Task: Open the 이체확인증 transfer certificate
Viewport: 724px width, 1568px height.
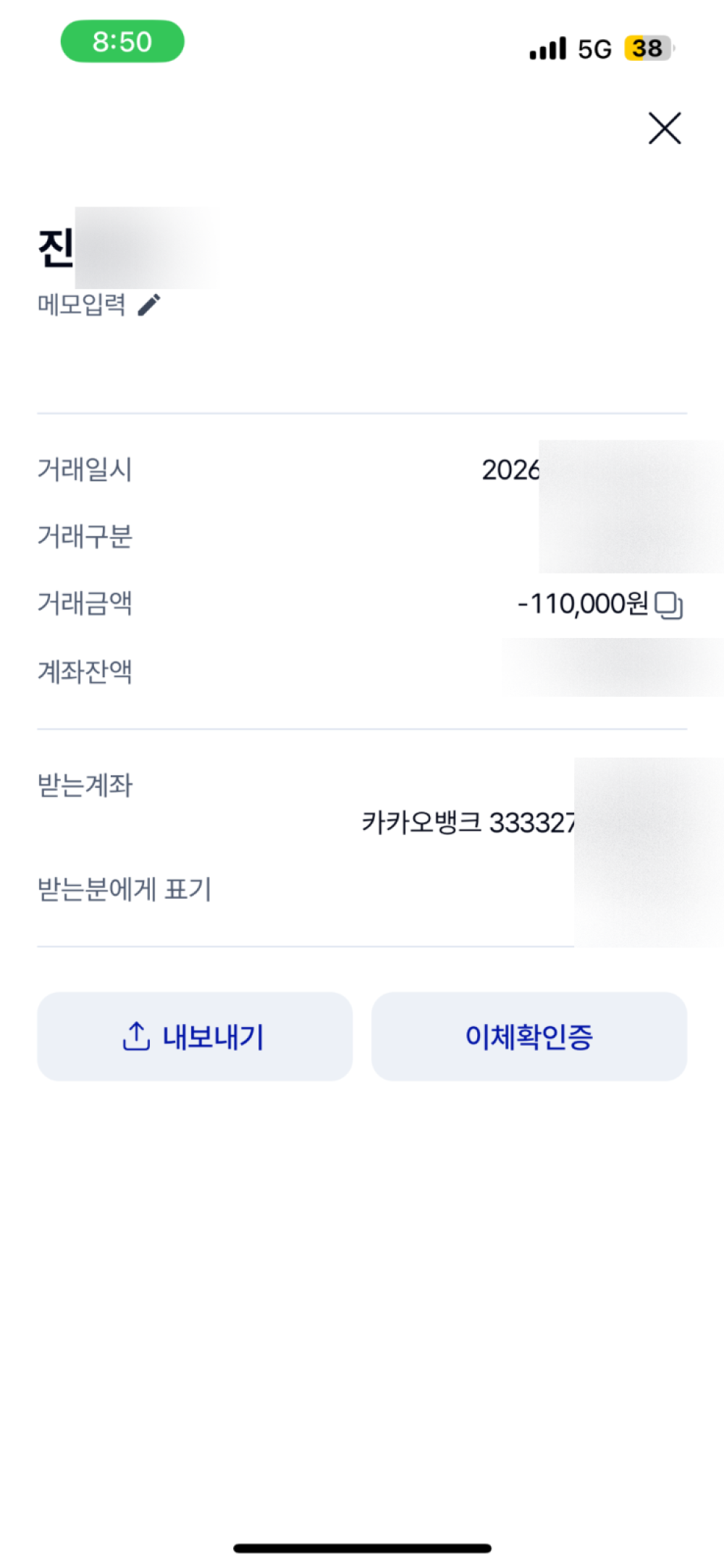Action: (529, 1036)
